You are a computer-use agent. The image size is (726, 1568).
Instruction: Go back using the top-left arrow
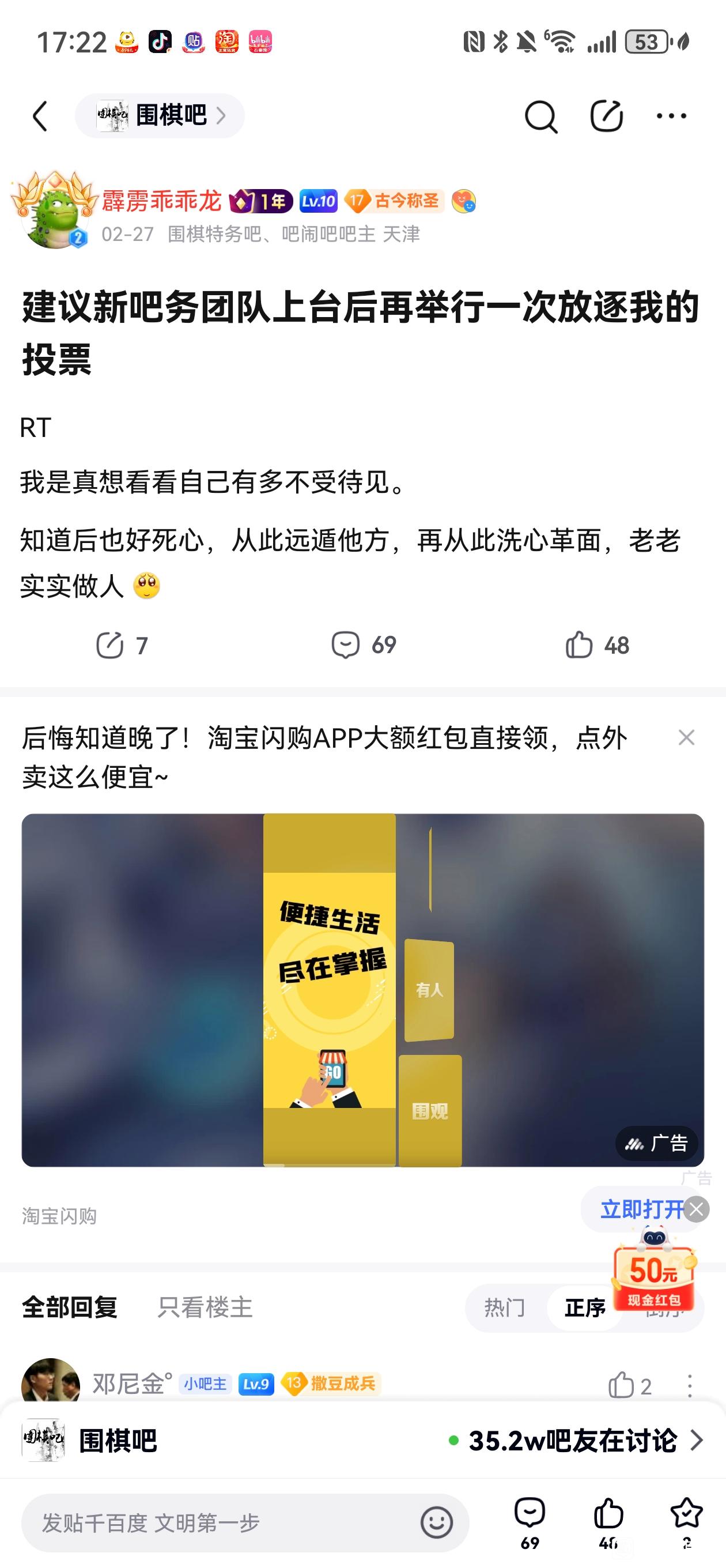click(x=40, y=116)
